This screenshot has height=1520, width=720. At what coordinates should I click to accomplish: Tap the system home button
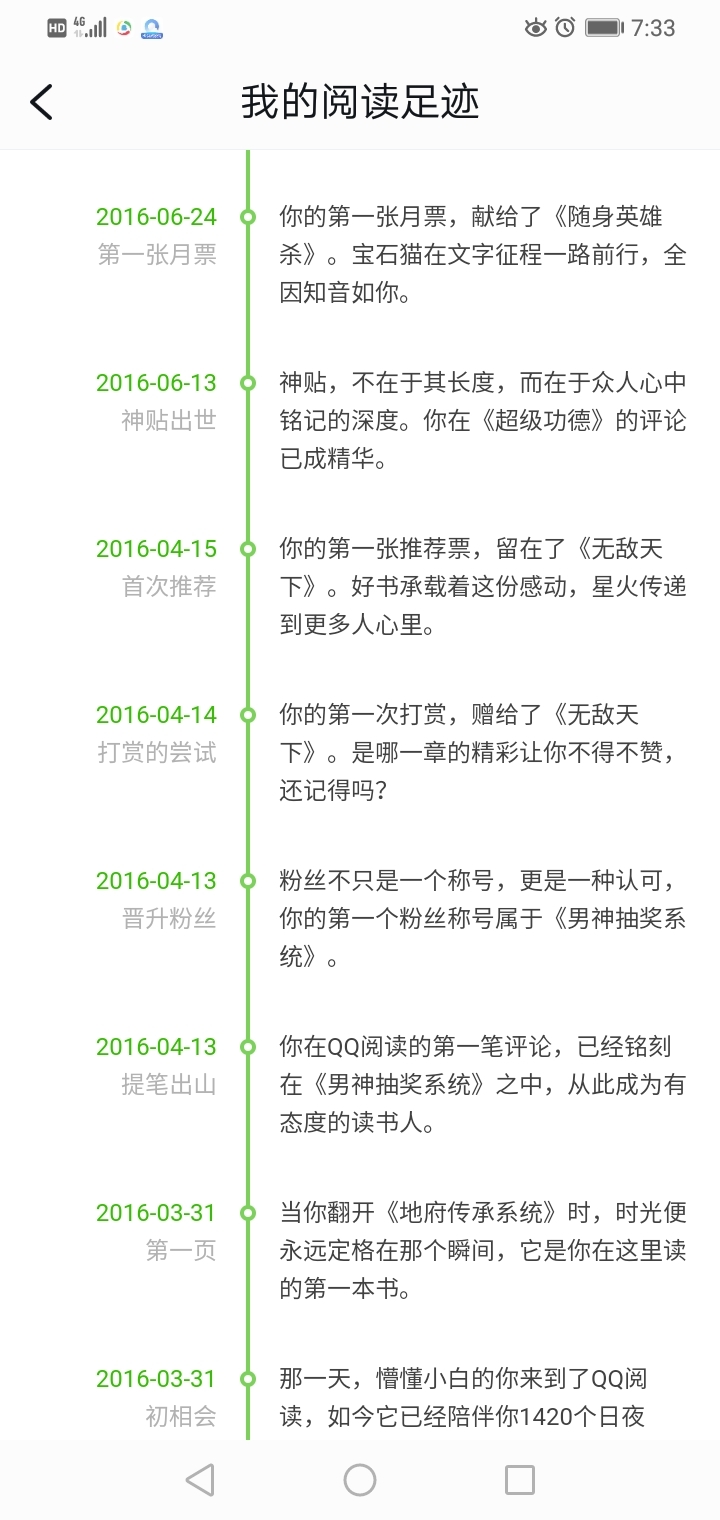[360, 1480]
